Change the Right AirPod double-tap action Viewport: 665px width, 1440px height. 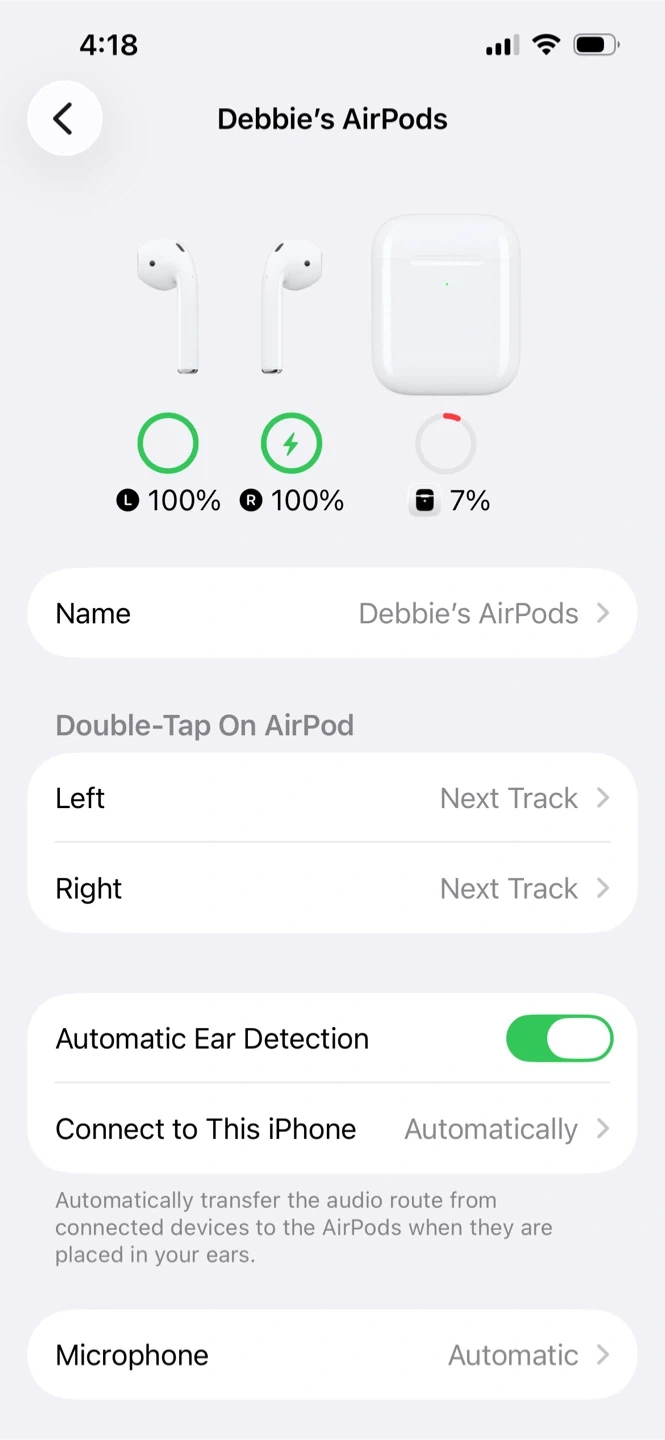(x=332, y=888)
